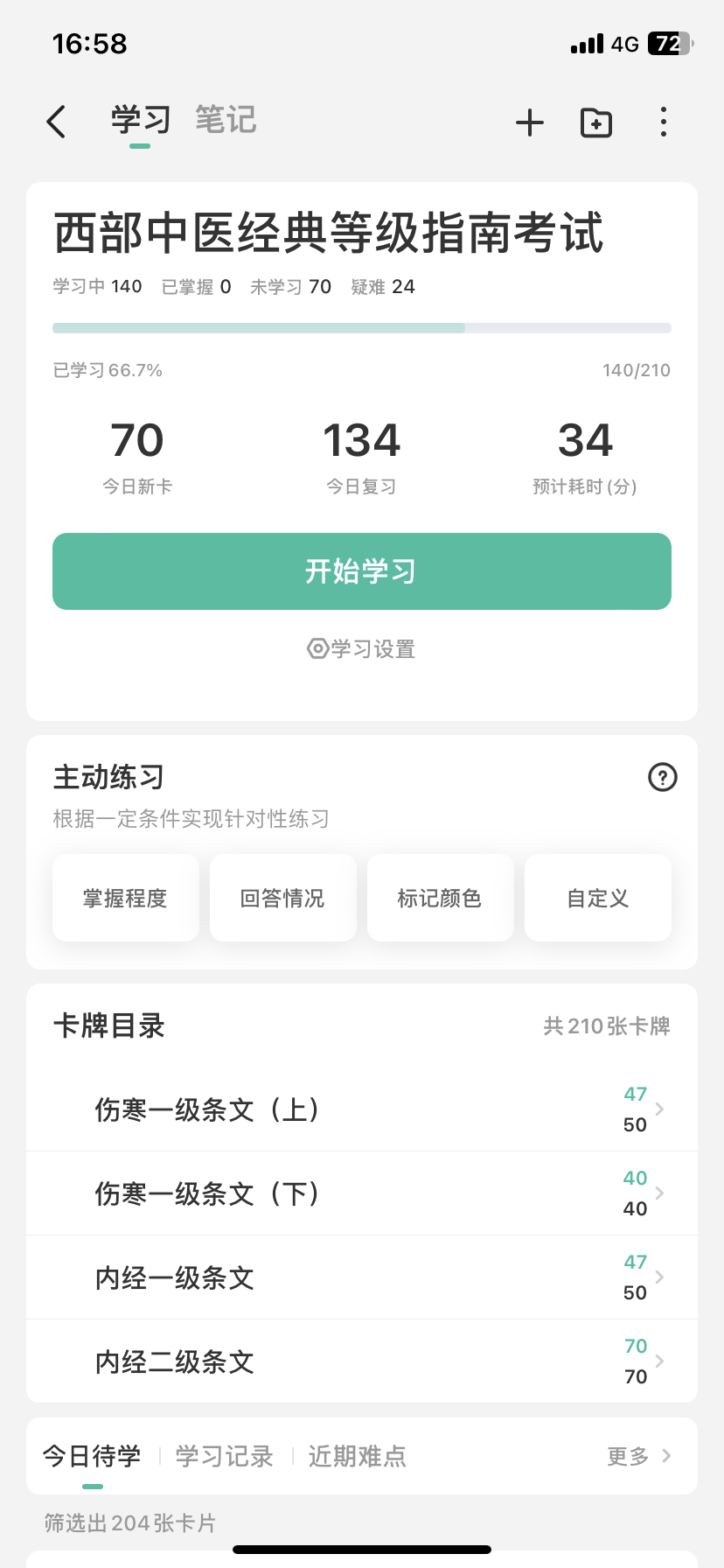Select the 标记颜色 practice option
Viewport: 724px width, 1568px height.
(441, 898)
